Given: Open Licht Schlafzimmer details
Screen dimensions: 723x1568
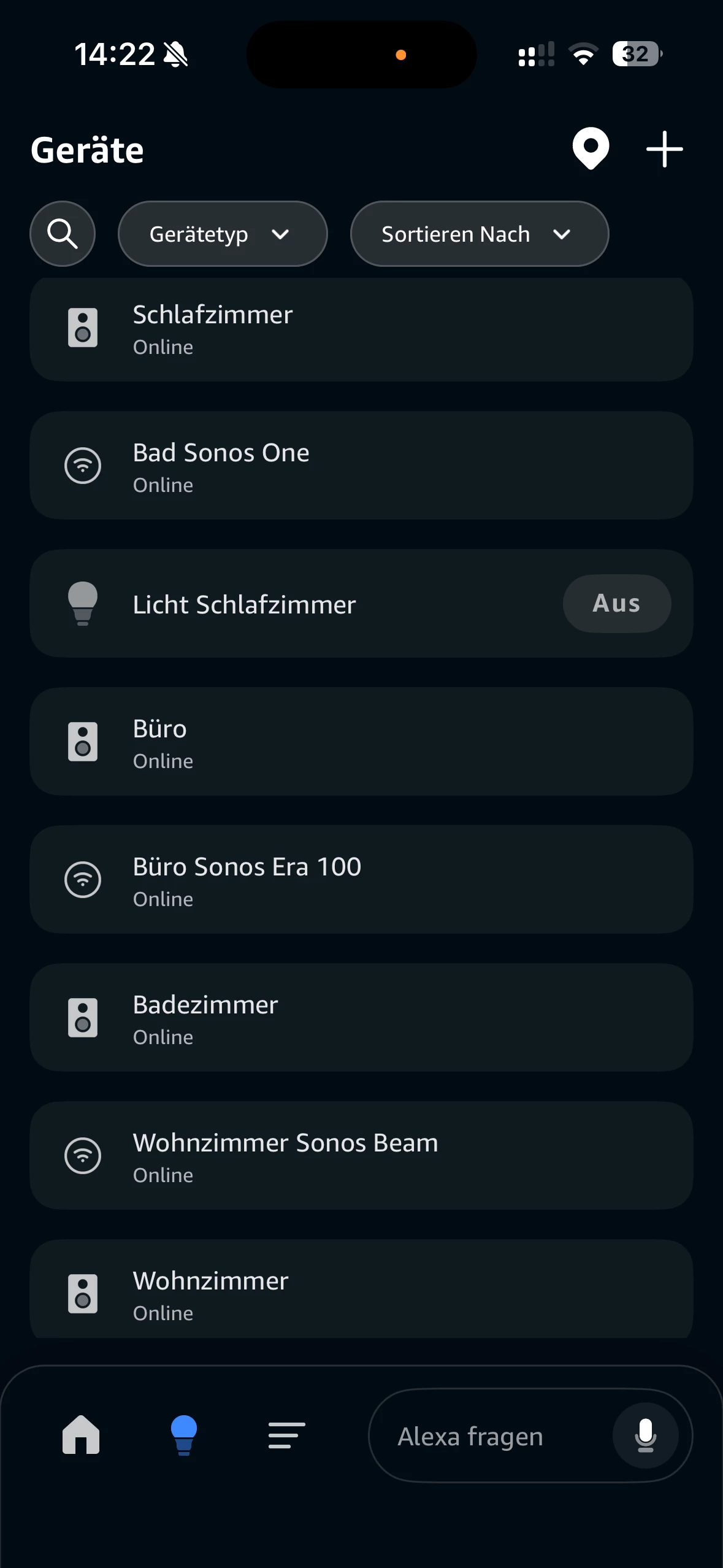Looking at the screenshot, I should point(294,604).
